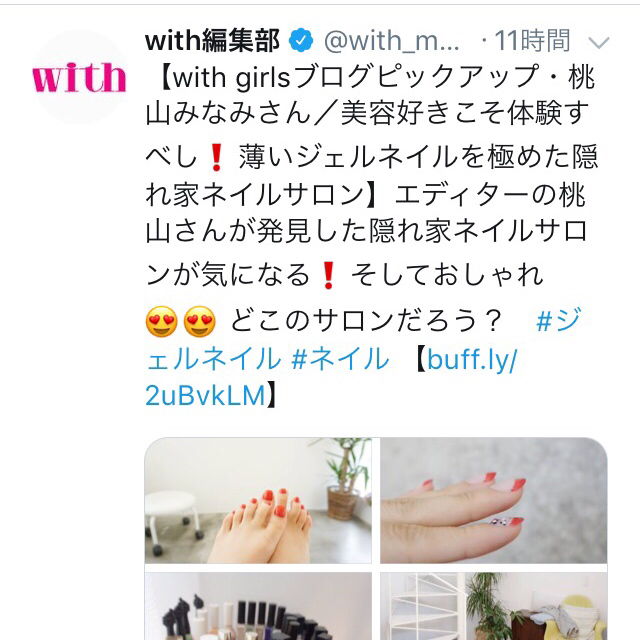Open the with編集部 profile avatar

[x=79, y=77]
